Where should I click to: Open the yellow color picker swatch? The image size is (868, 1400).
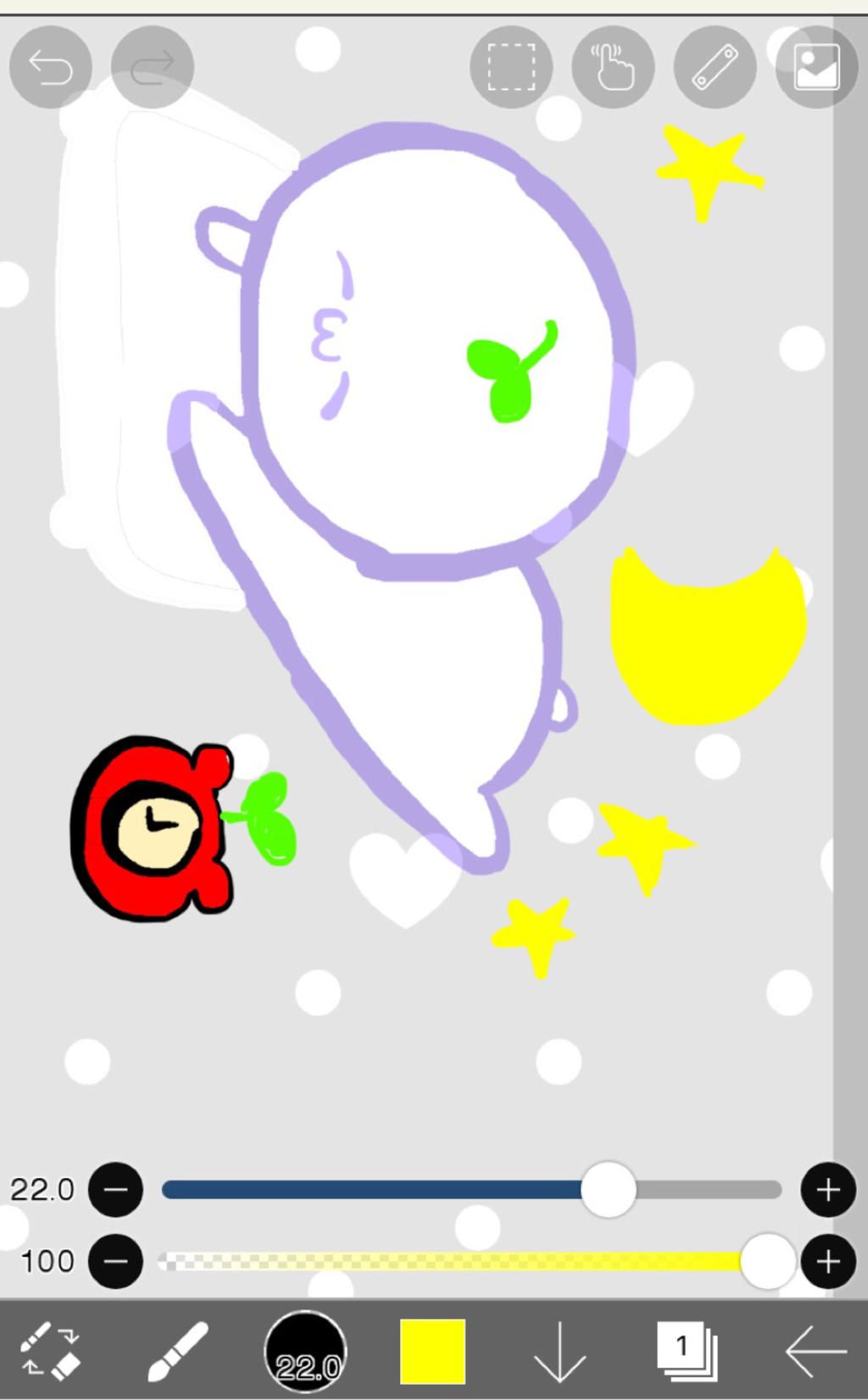433,1351
